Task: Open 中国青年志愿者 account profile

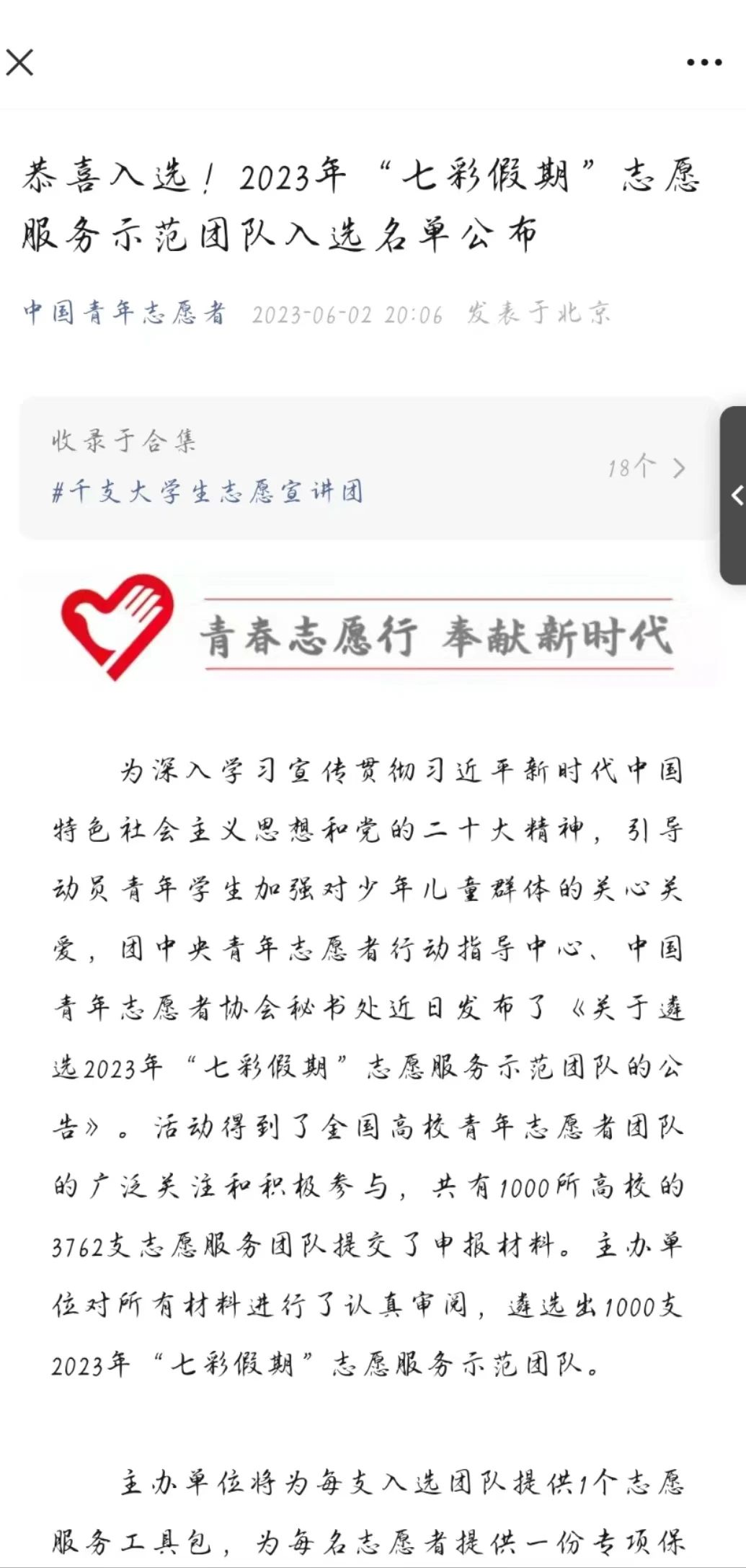Action: point(125,313)
